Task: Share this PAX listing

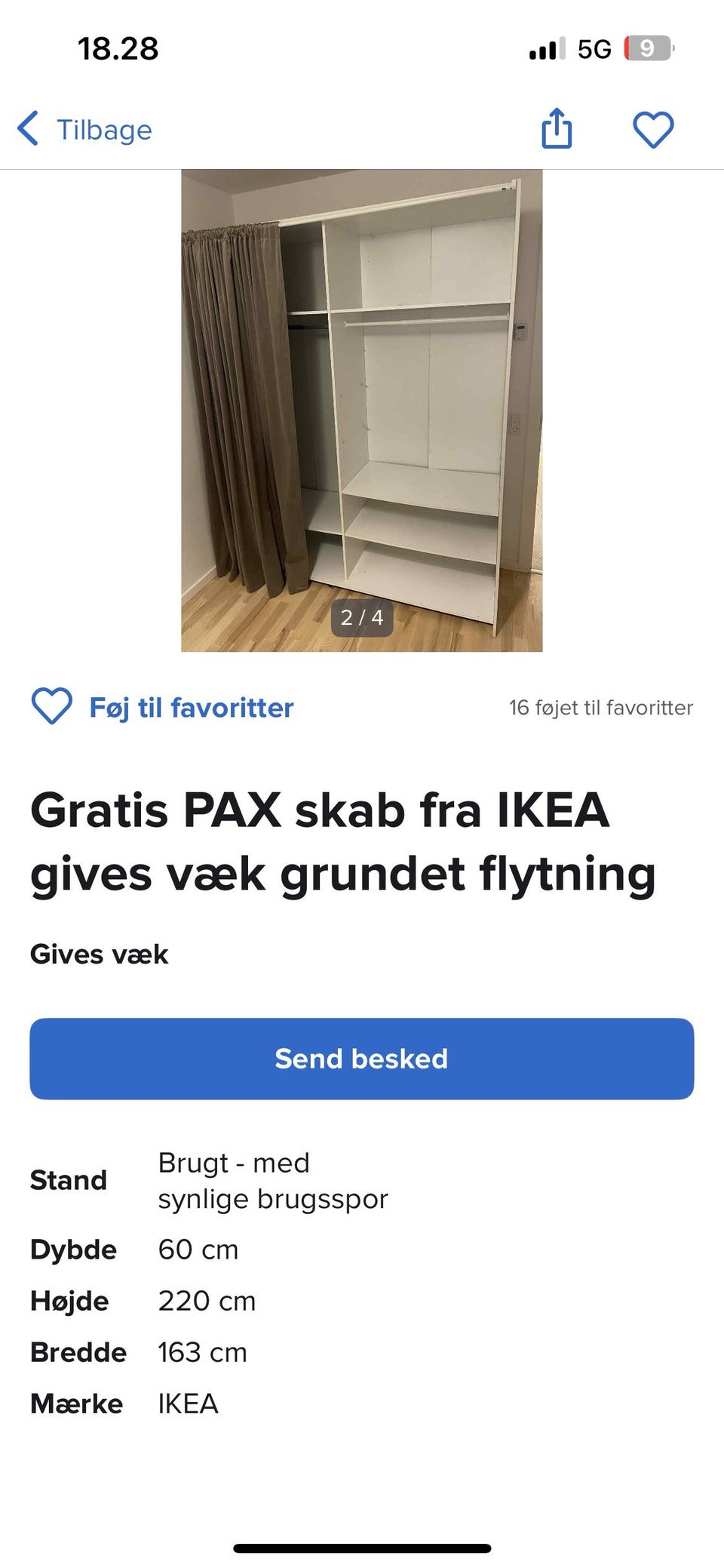Action: coord(557,128)
